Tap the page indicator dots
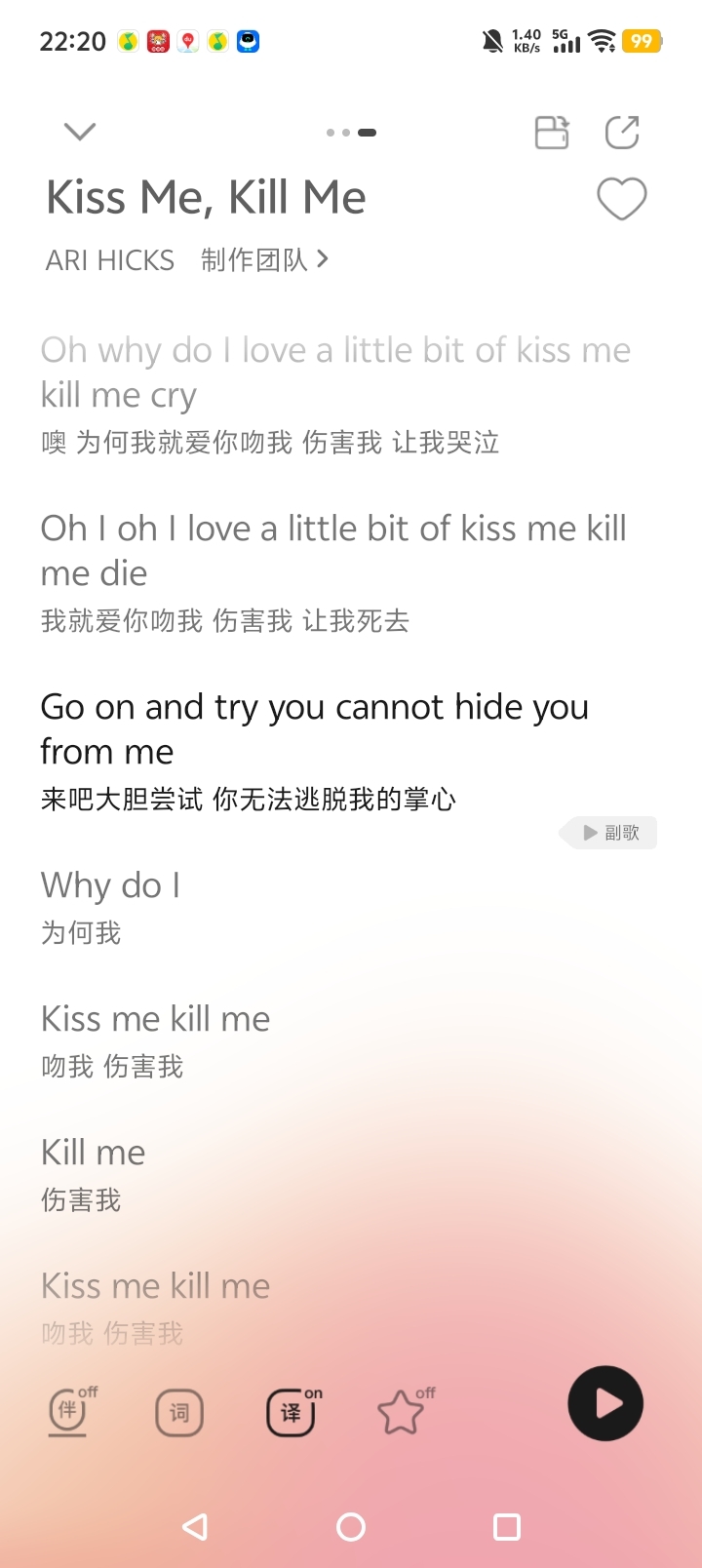 (x=351, y=133)
